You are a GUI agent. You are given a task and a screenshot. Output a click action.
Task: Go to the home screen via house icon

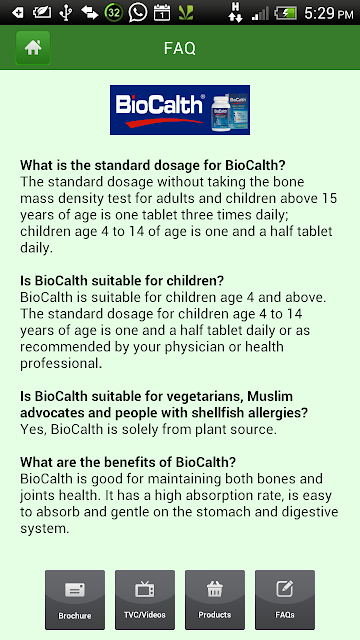[33, 48]
